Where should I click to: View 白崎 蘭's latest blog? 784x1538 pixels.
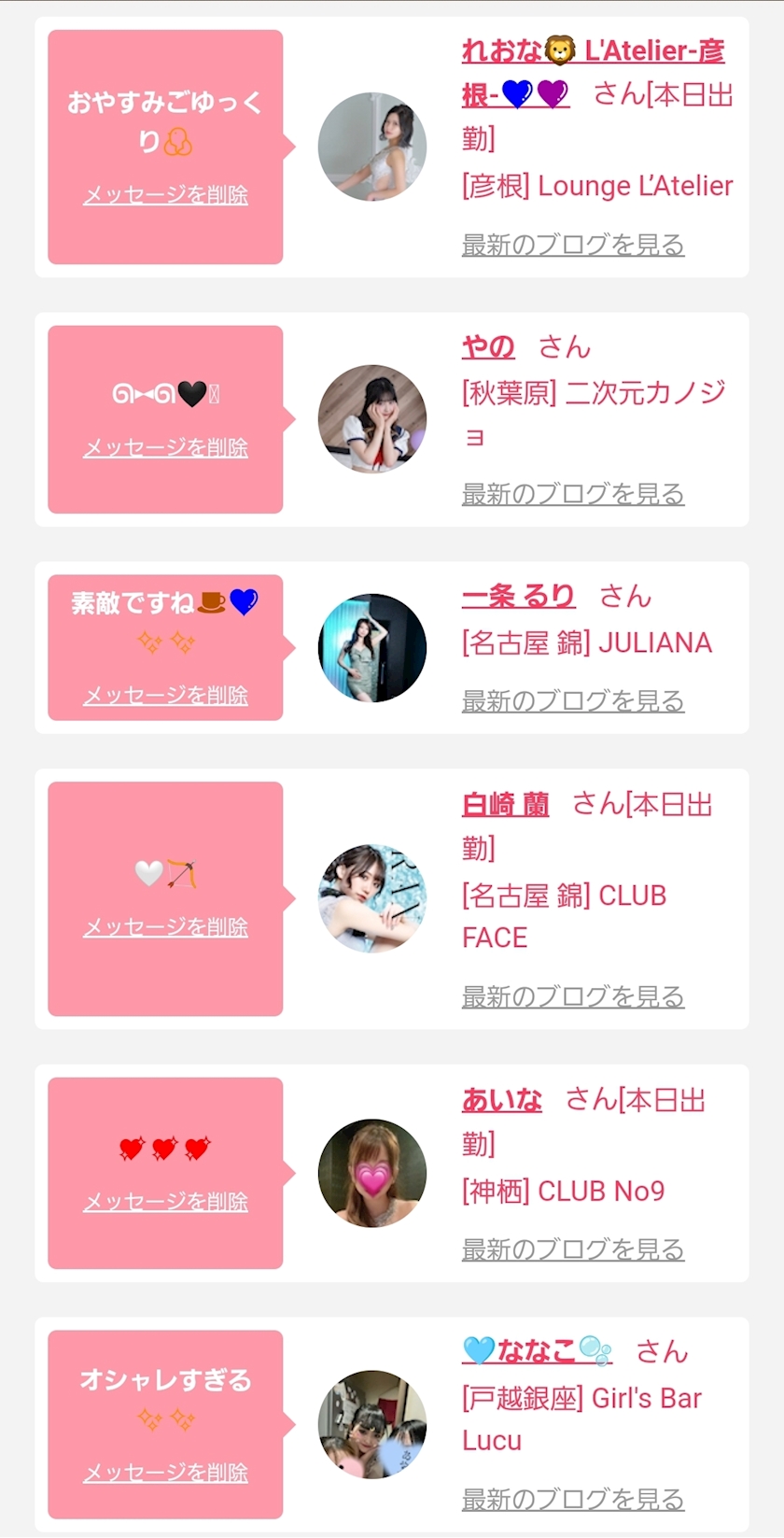[572, 997]
